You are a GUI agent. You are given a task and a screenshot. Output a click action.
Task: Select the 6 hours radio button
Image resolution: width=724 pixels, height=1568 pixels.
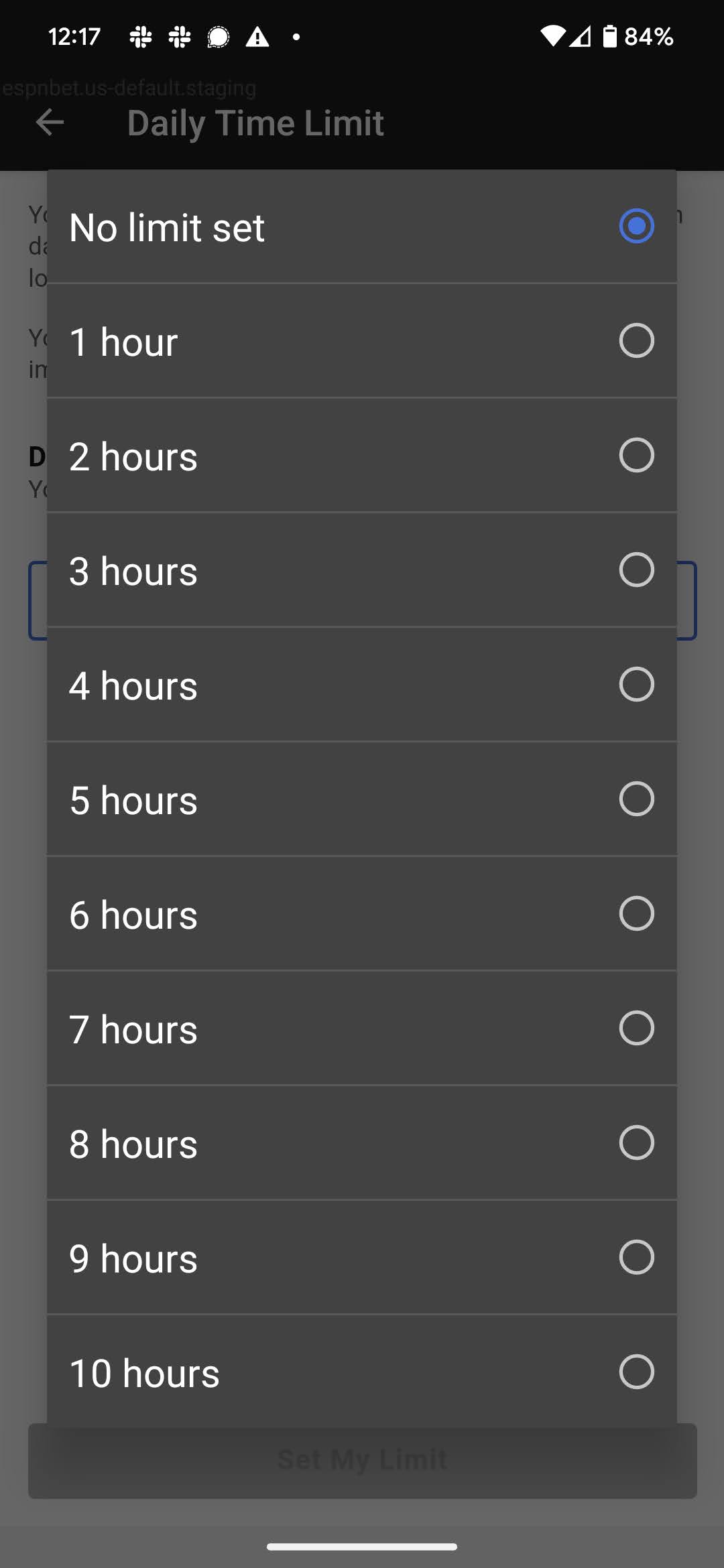(636, 914)
